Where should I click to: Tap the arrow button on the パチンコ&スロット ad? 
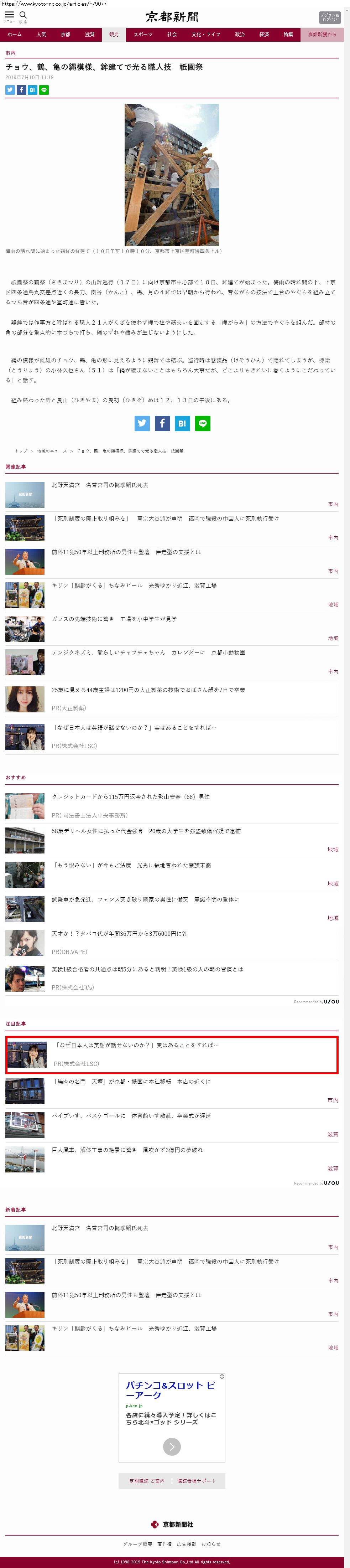172,1446
